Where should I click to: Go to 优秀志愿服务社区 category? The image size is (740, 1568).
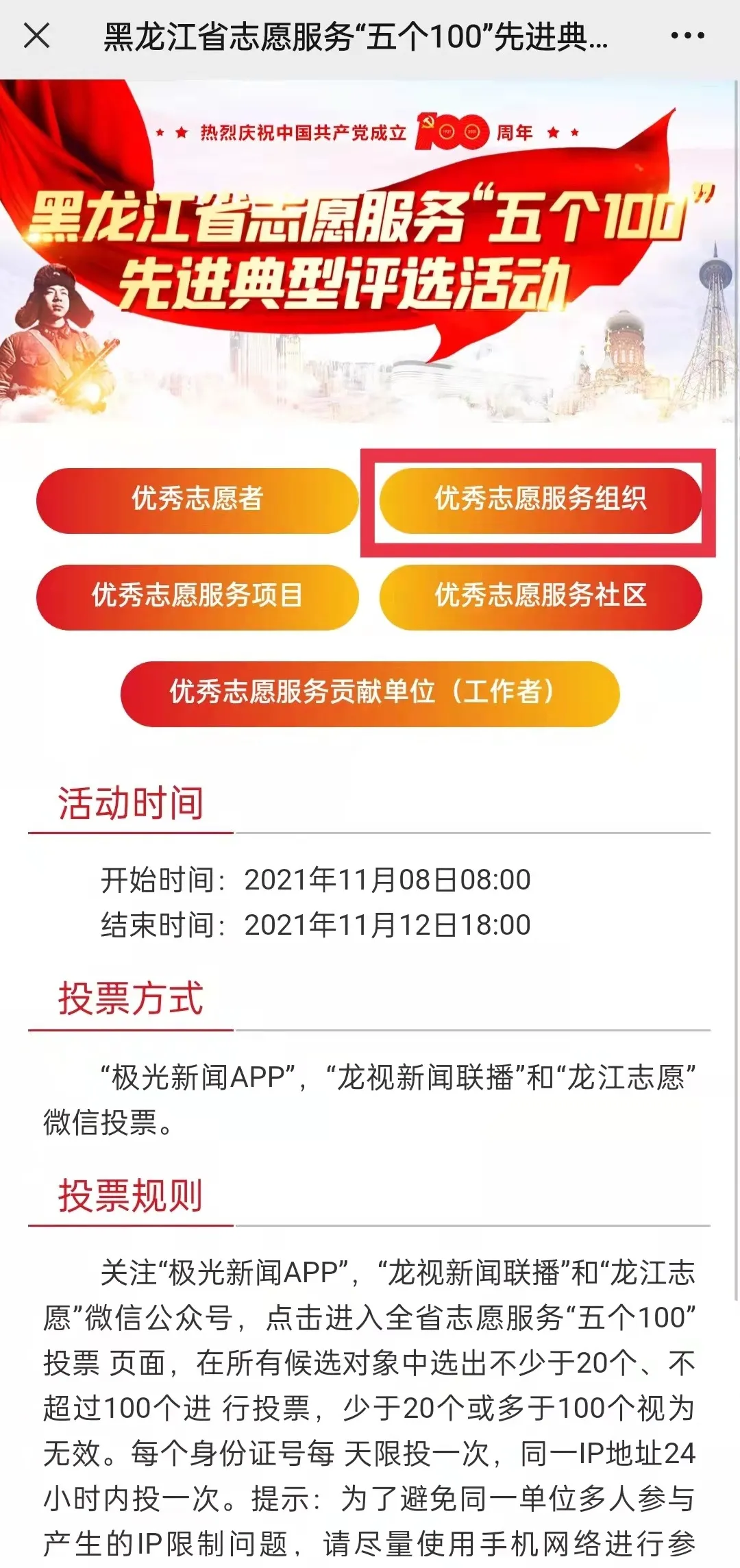pos(541,596)
